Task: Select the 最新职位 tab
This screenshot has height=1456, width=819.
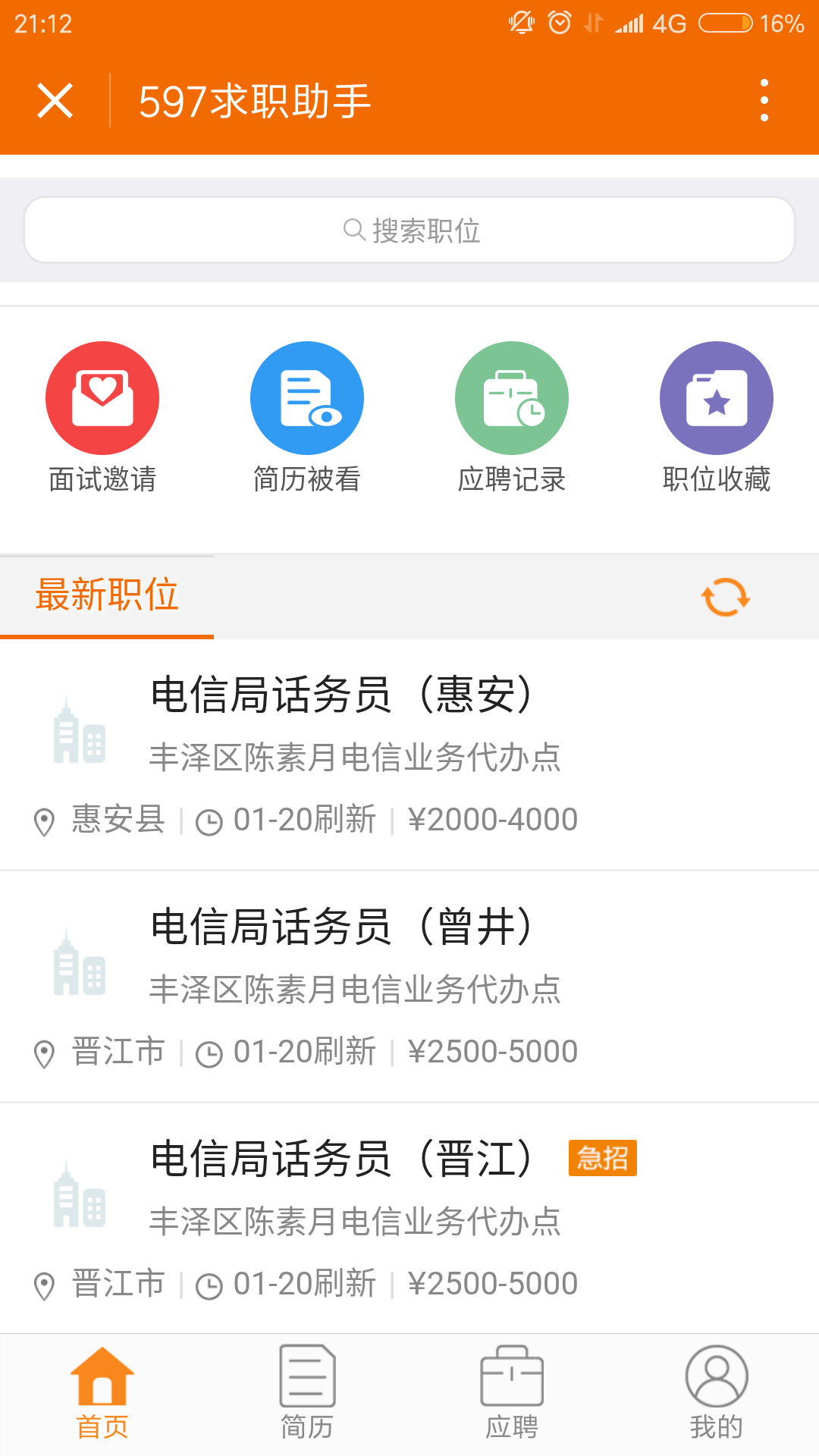Action: click(107, 595)
